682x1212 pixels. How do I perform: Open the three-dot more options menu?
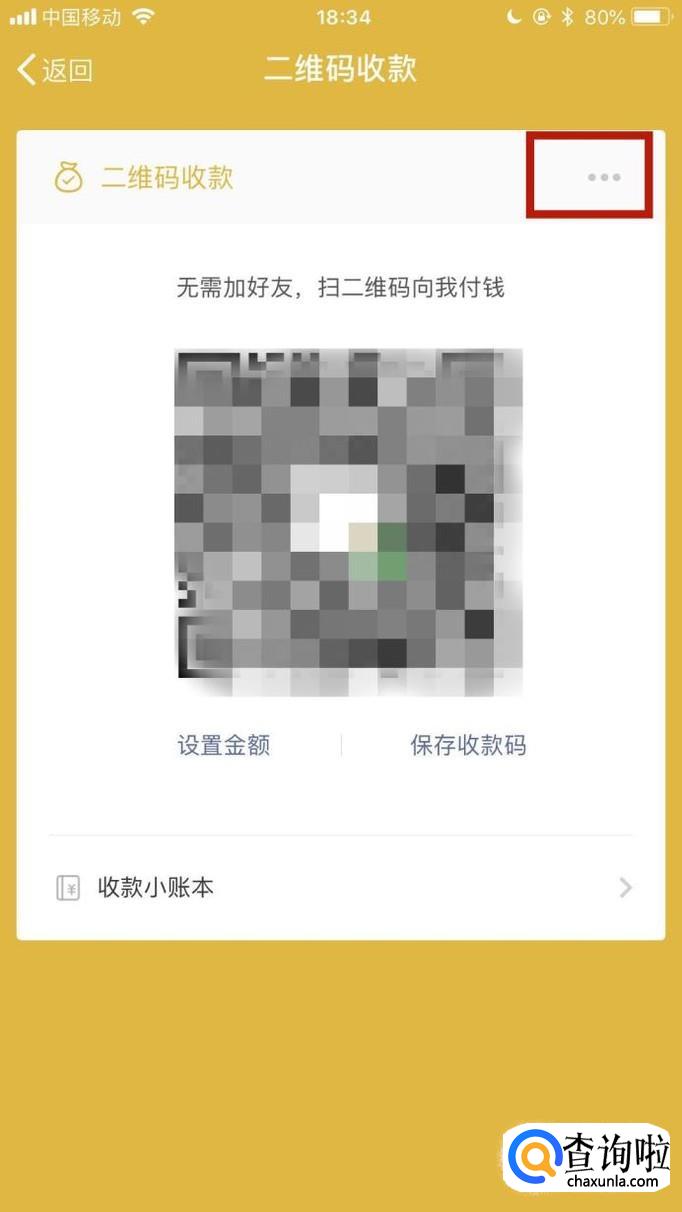click(x=603, y=177)
